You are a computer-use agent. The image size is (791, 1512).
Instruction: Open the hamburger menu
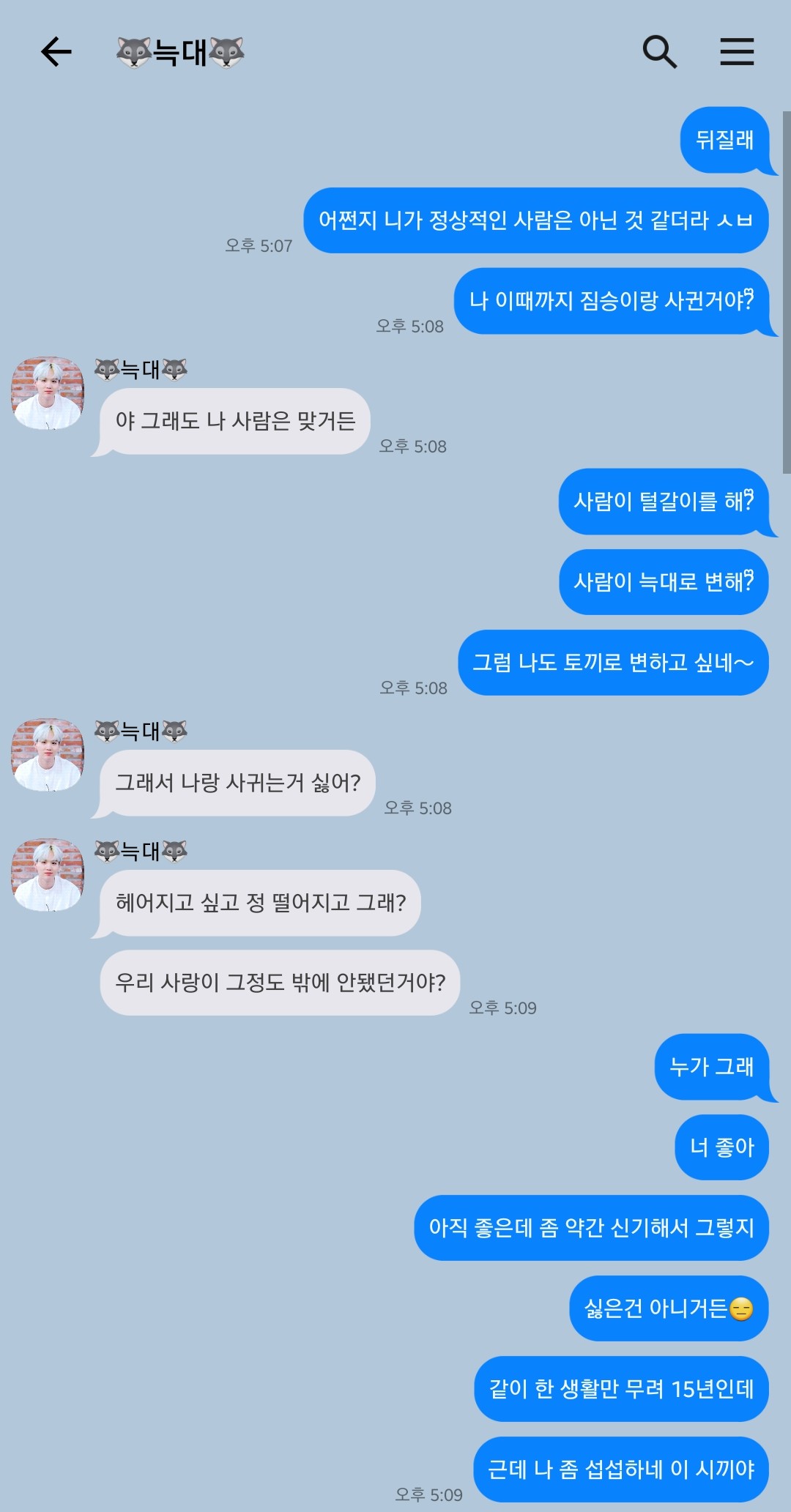click(x=737, y=52)
